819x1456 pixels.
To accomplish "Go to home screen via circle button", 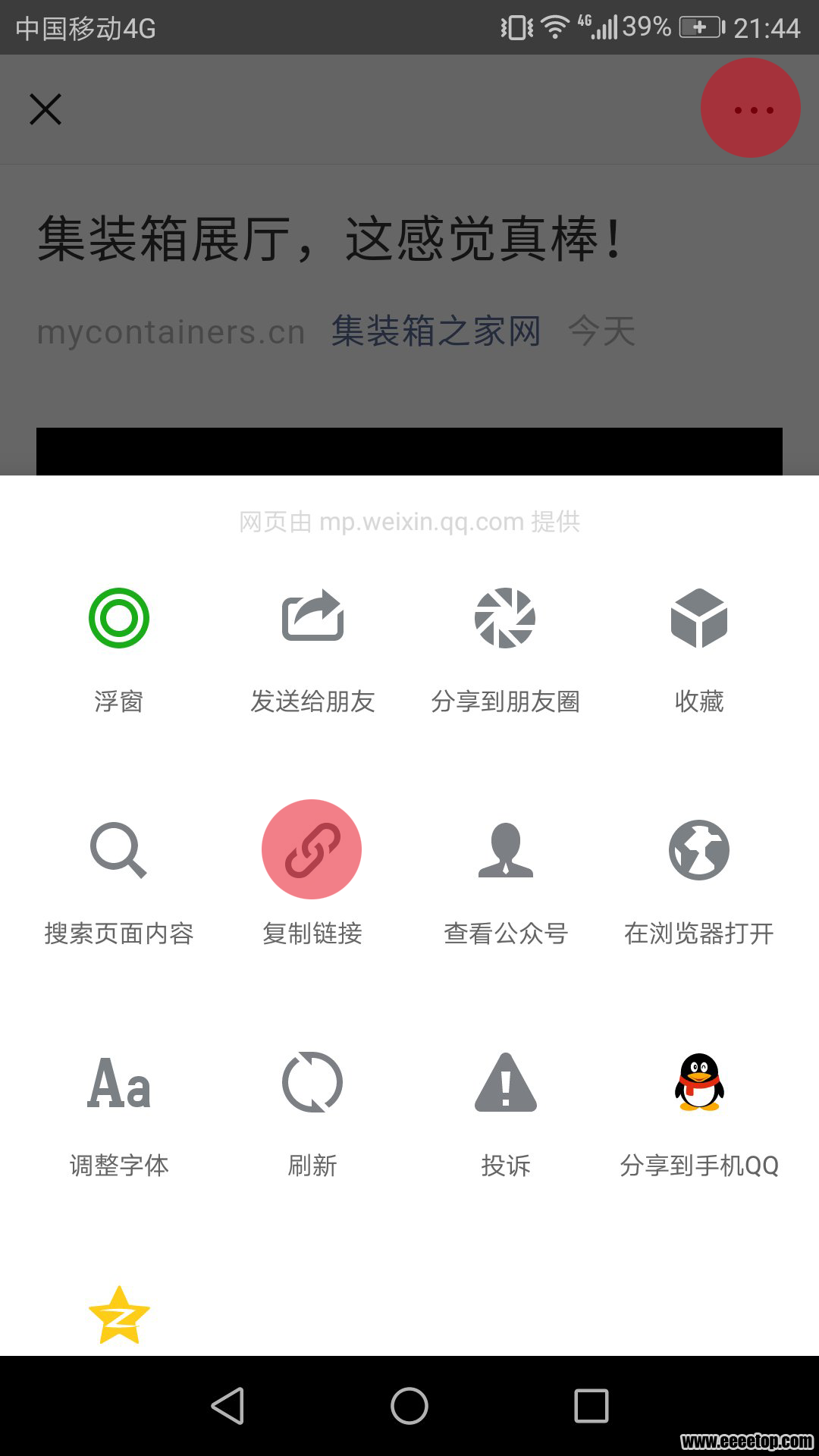I will (x=409, y=1406).
